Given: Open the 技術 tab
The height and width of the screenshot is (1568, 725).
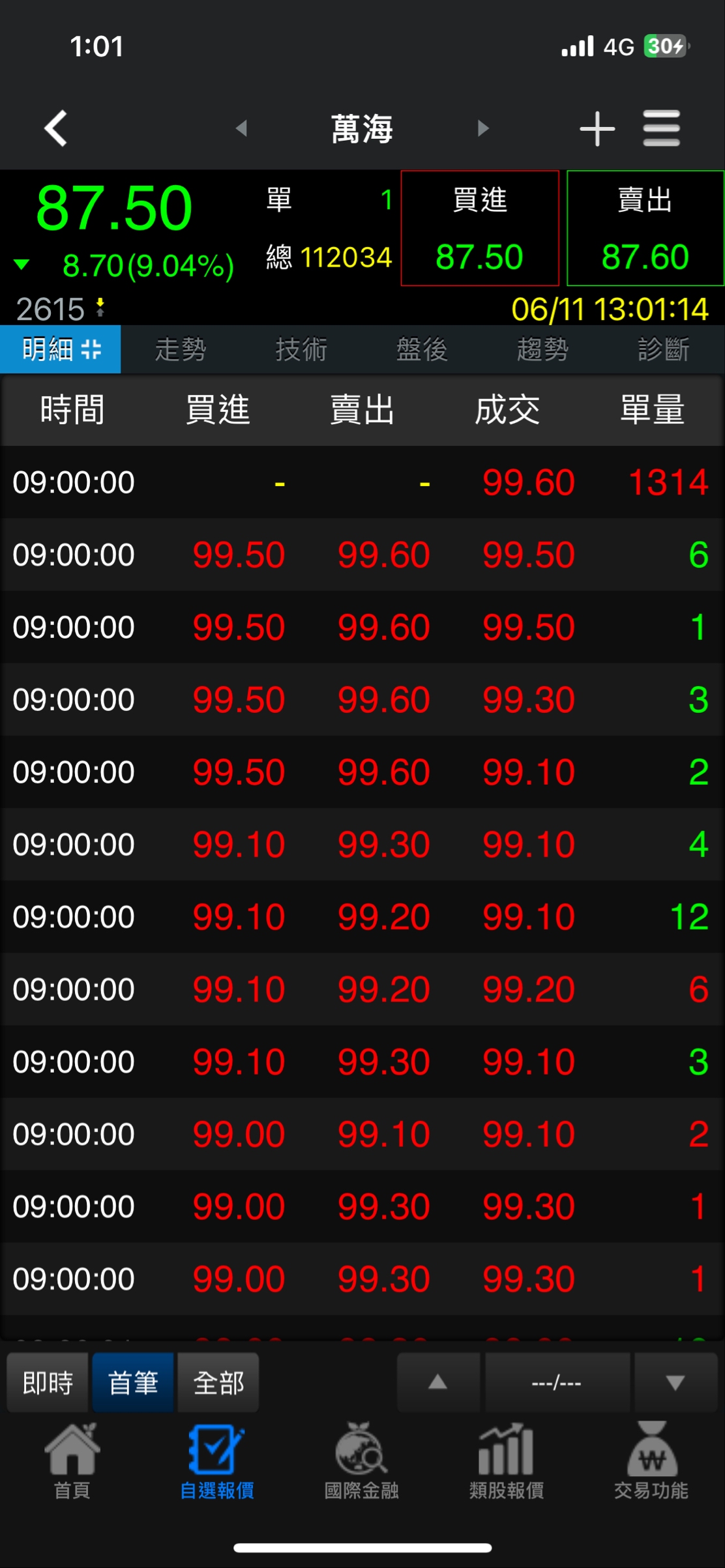Looking at the screenshot, I should pos(301,349).
